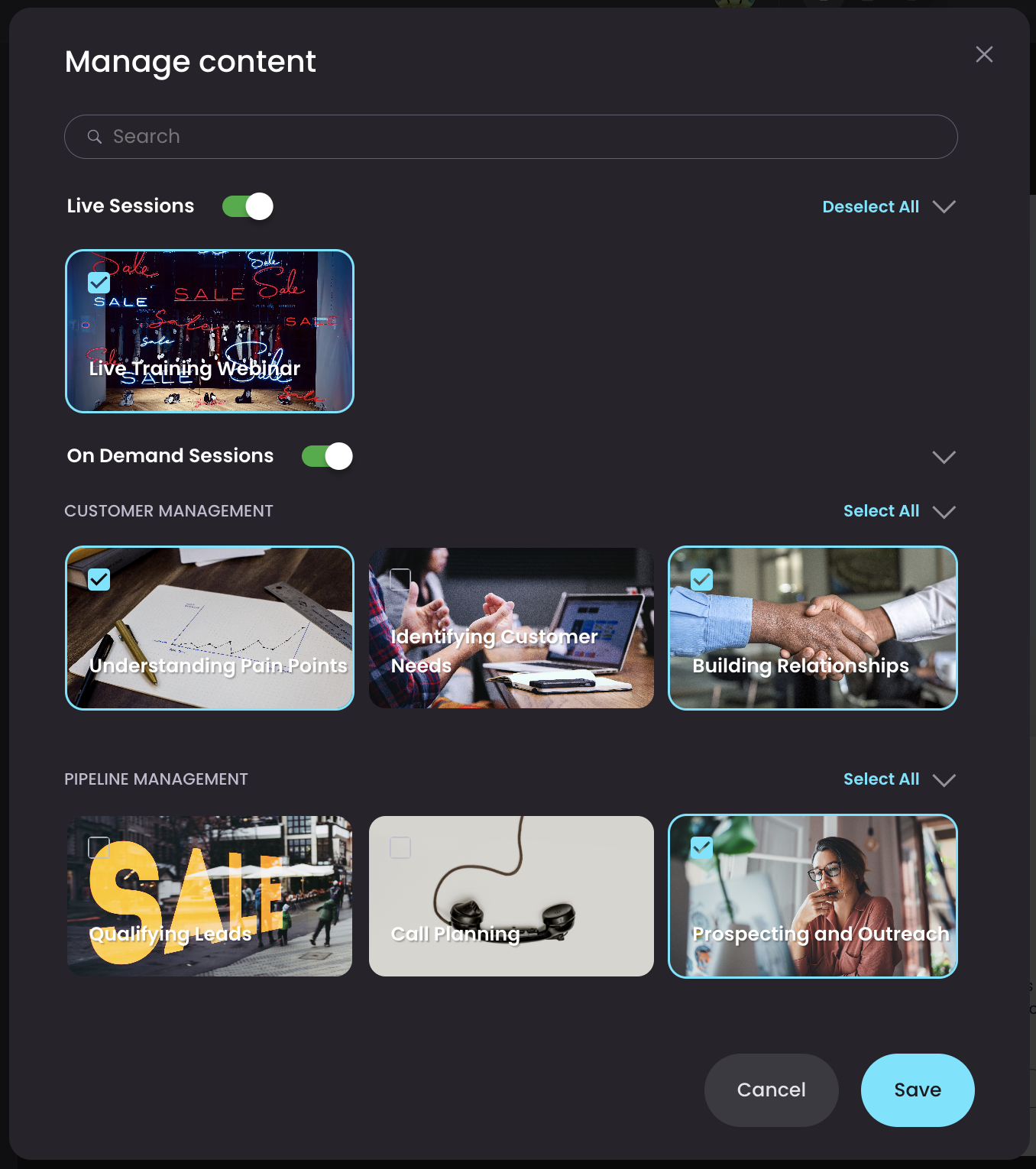The width and height of the screenshot is (1036, 1169).
Task: Uncheck Prospecting and Outreach checkbox
Action: tap(702, 847)
